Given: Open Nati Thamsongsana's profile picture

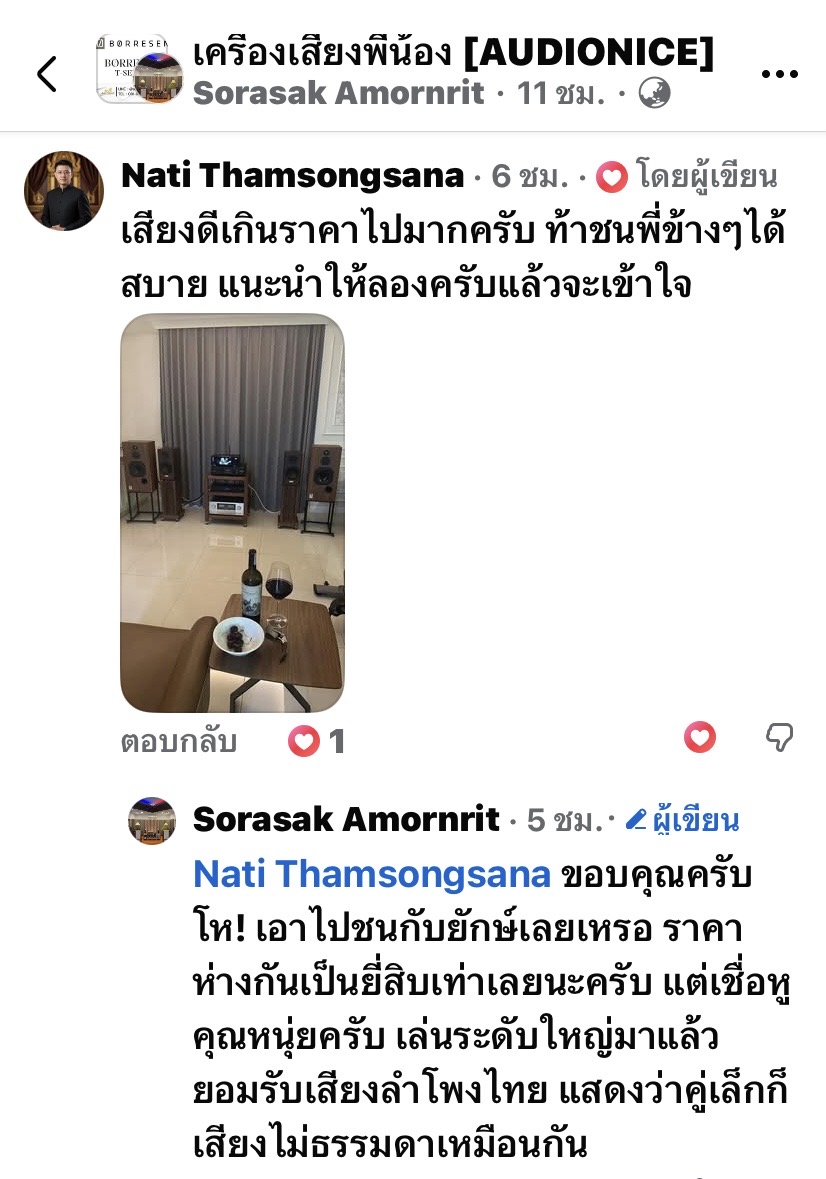Looking at the screenshot, I should 63,191.
